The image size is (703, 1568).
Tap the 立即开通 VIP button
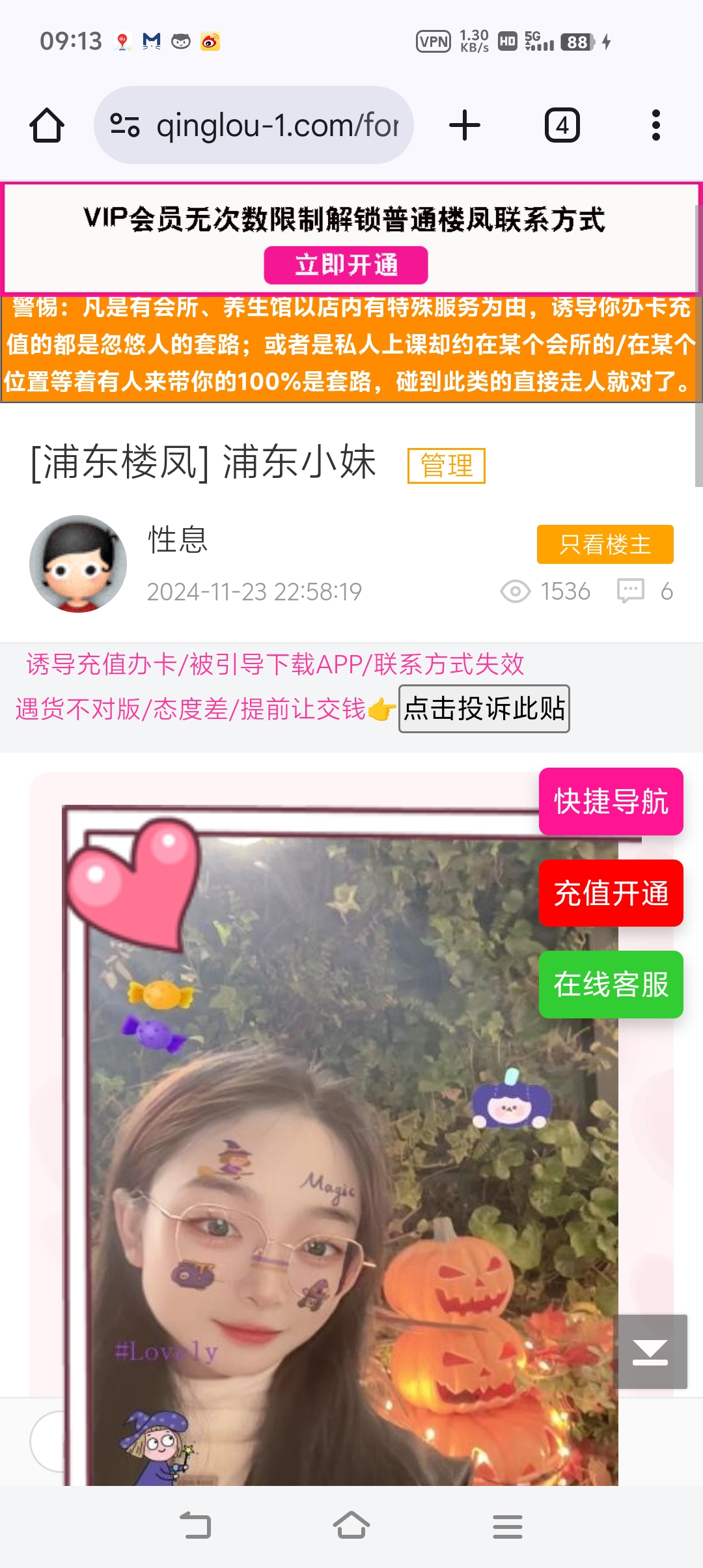tap(346, 265)
